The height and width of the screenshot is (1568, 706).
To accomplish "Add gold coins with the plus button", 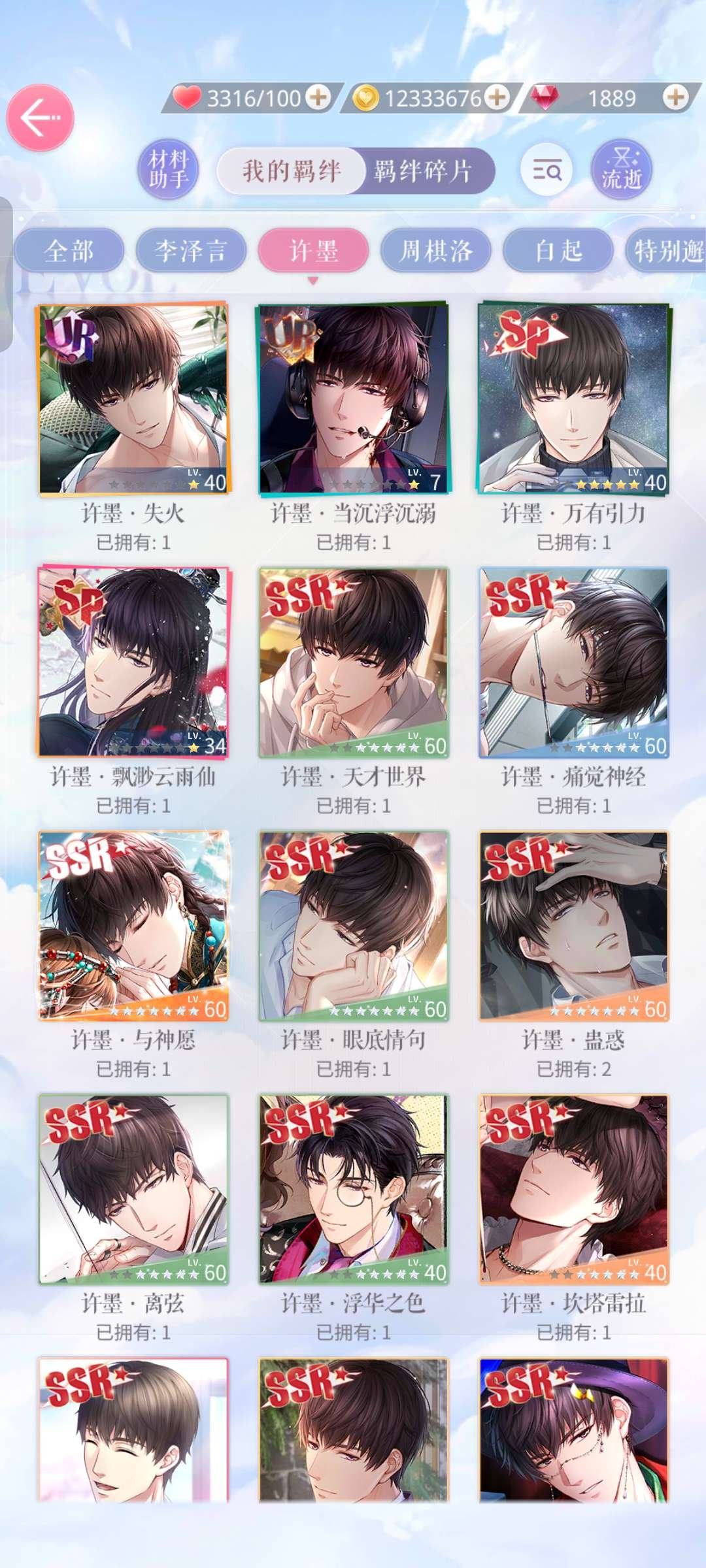I will tap(497, 98).
